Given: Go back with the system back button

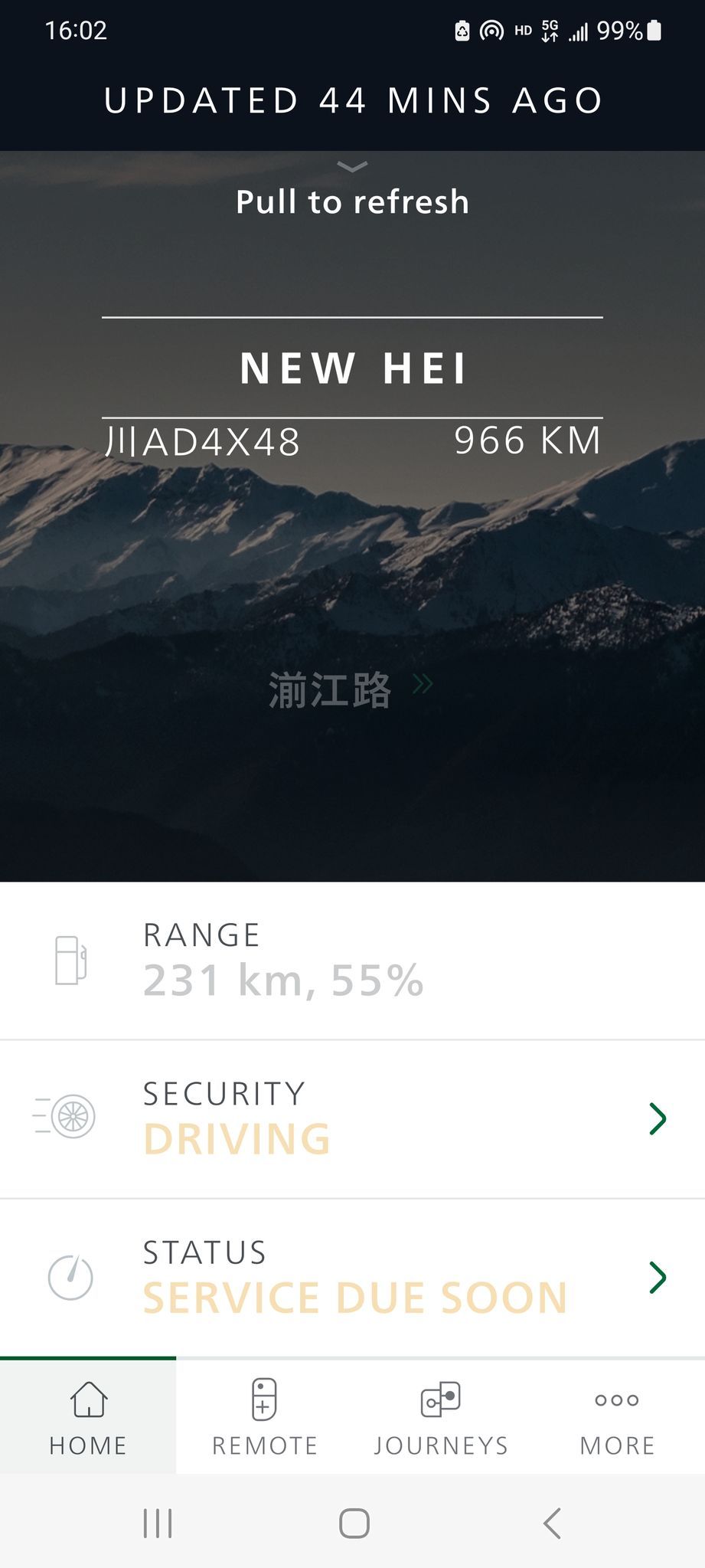Looking at the screenshot, I should tap(552, 1523).
